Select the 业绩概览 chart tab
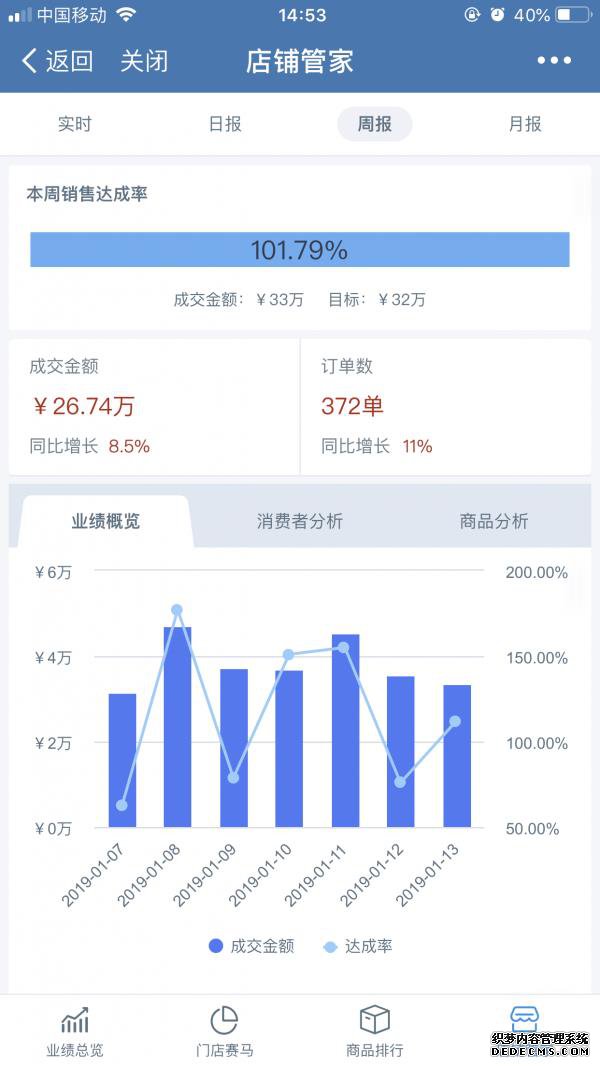 pos(105,521)
